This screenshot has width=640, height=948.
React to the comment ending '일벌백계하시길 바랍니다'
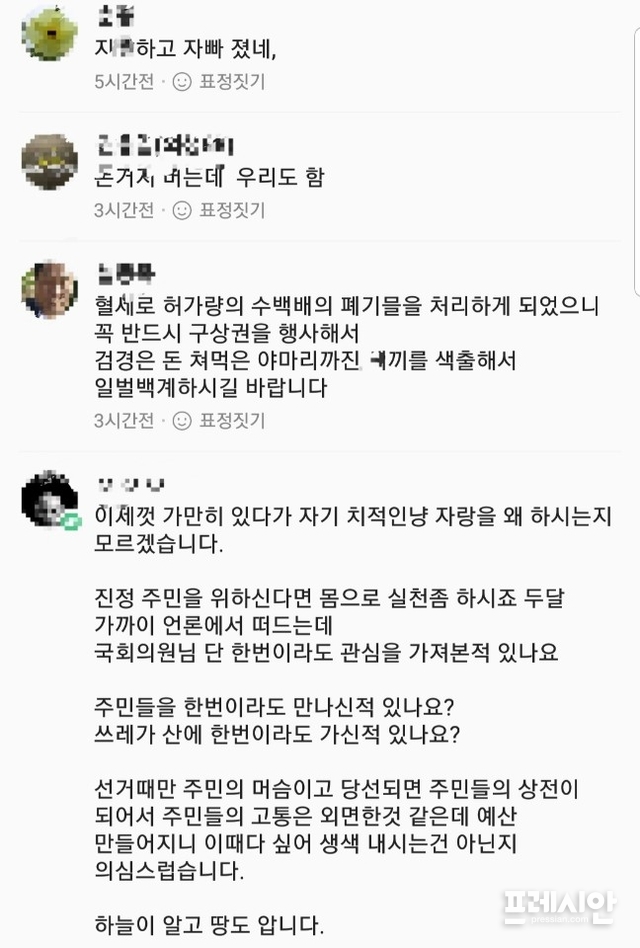[x=219, y=421]
